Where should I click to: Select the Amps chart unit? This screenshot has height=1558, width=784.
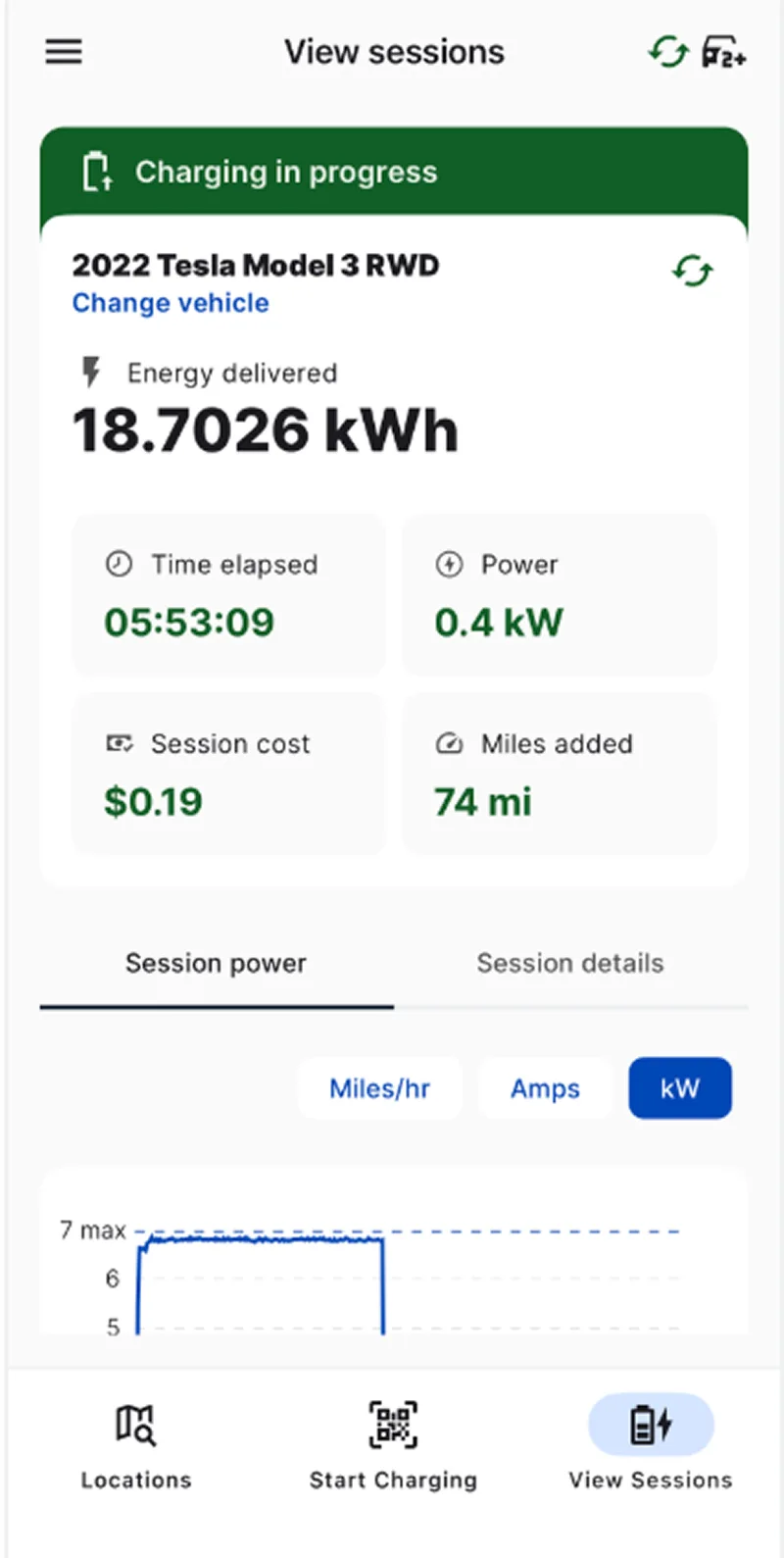pos(545,1088)
